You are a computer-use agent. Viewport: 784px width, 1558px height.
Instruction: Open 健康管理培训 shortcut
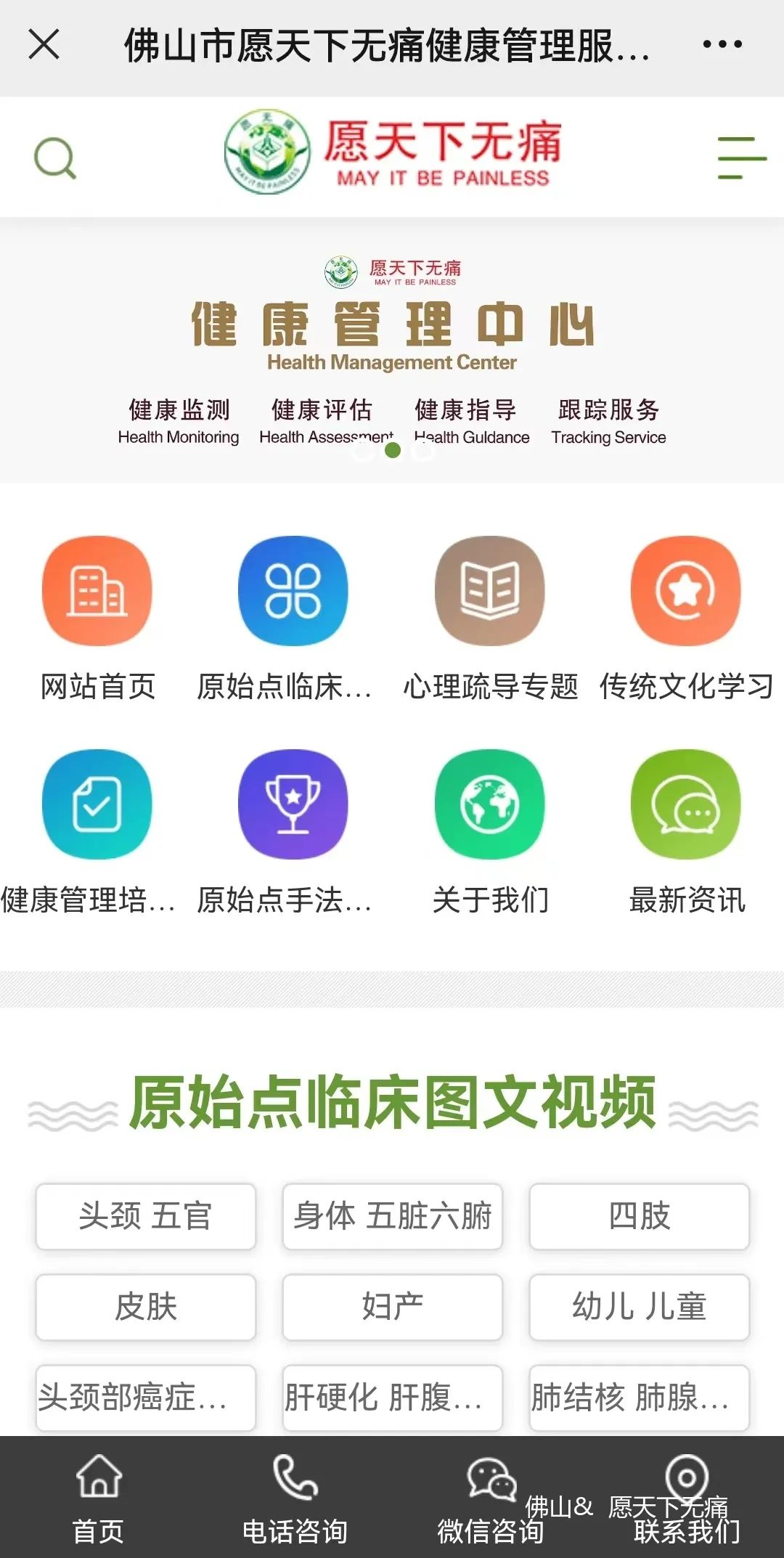point(97,831)
